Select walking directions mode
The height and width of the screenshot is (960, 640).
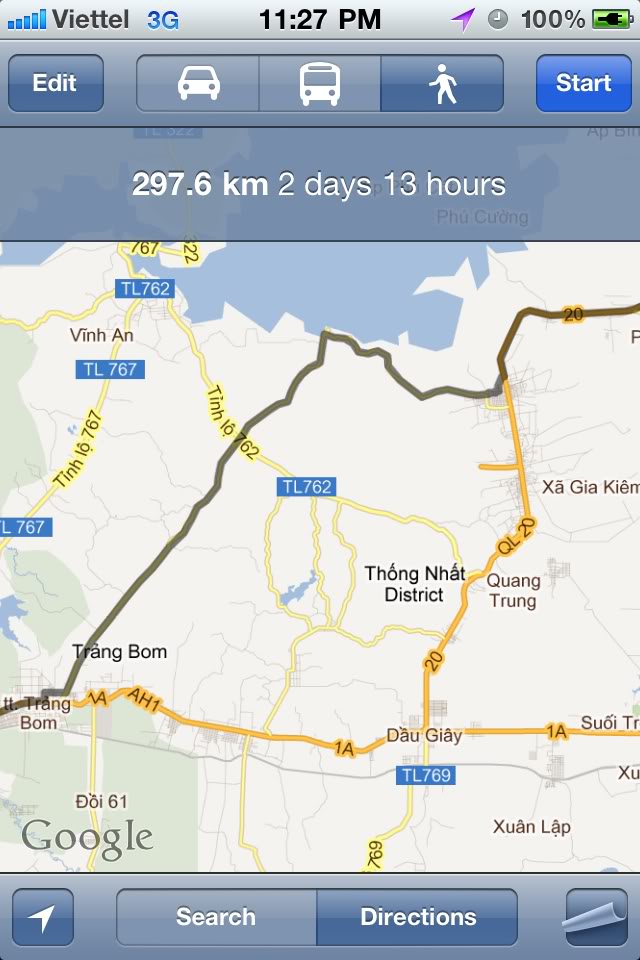442,83
